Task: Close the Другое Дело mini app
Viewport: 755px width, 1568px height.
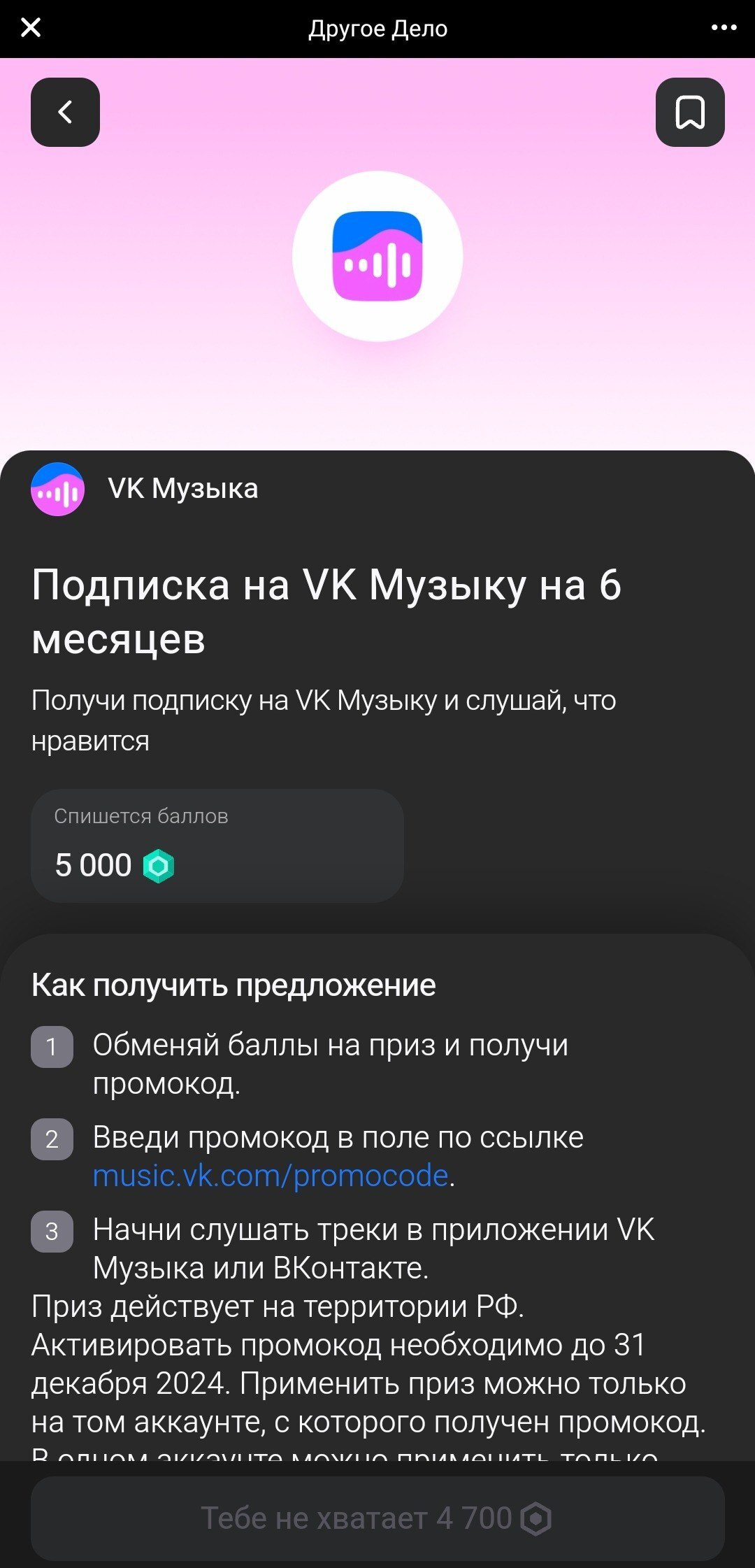Action: tap(31, 28)
